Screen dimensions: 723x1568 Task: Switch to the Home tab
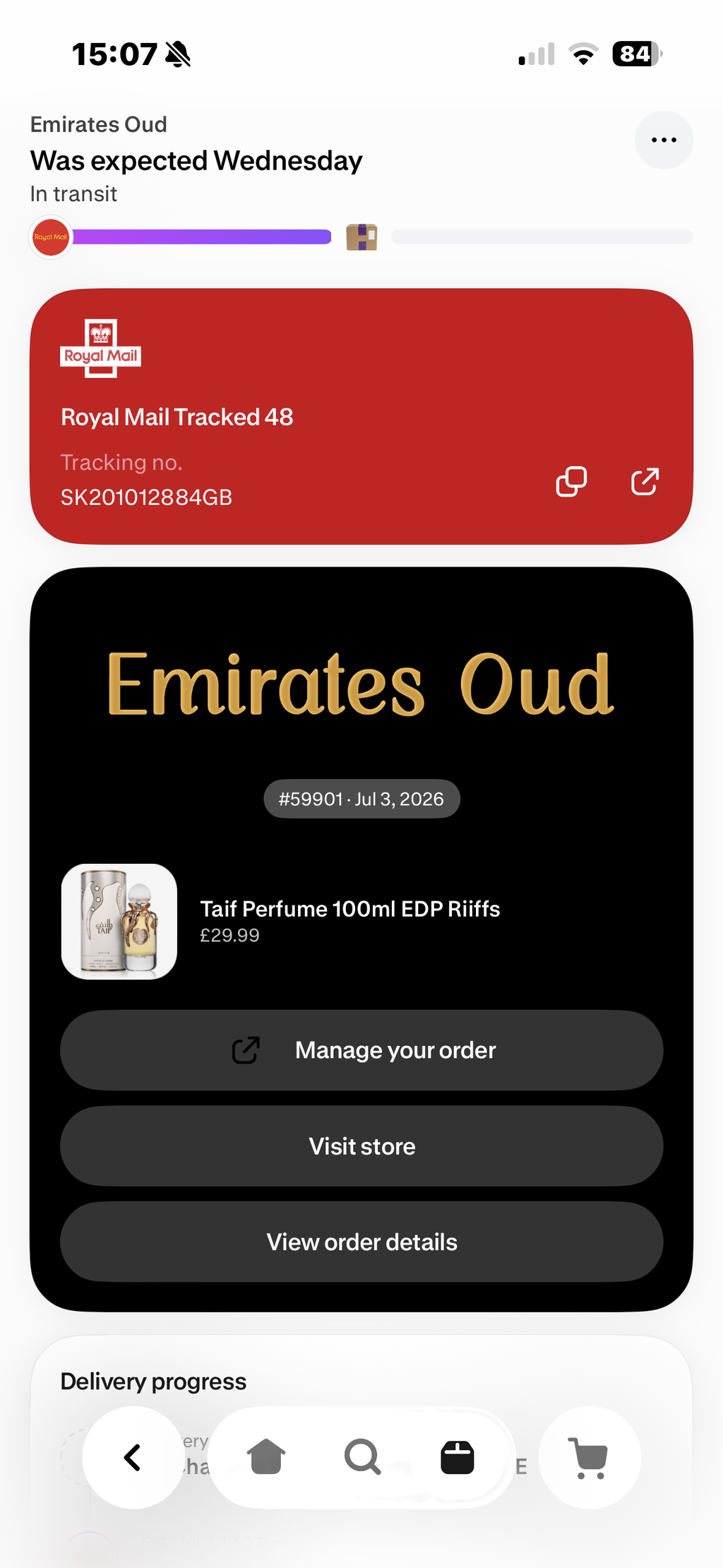click(x=266, y=1457)
